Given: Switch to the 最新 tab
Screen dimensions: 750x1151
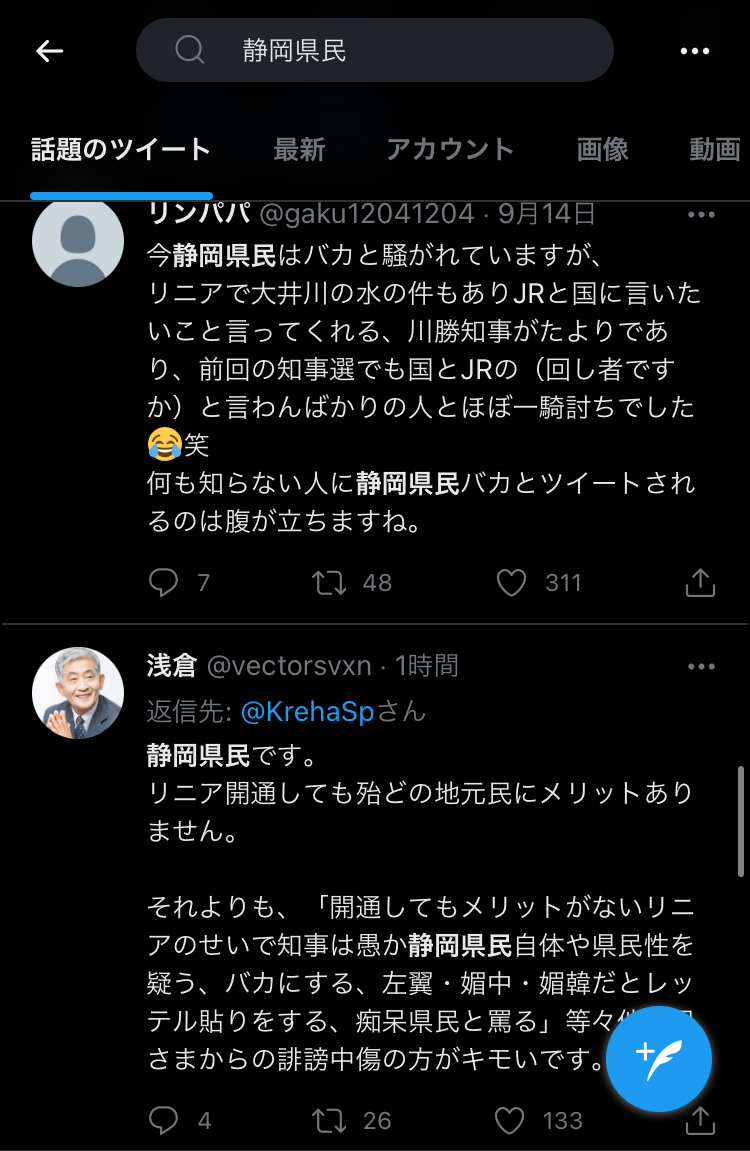Looking at the screenshot, I should [x=299, y=150].
